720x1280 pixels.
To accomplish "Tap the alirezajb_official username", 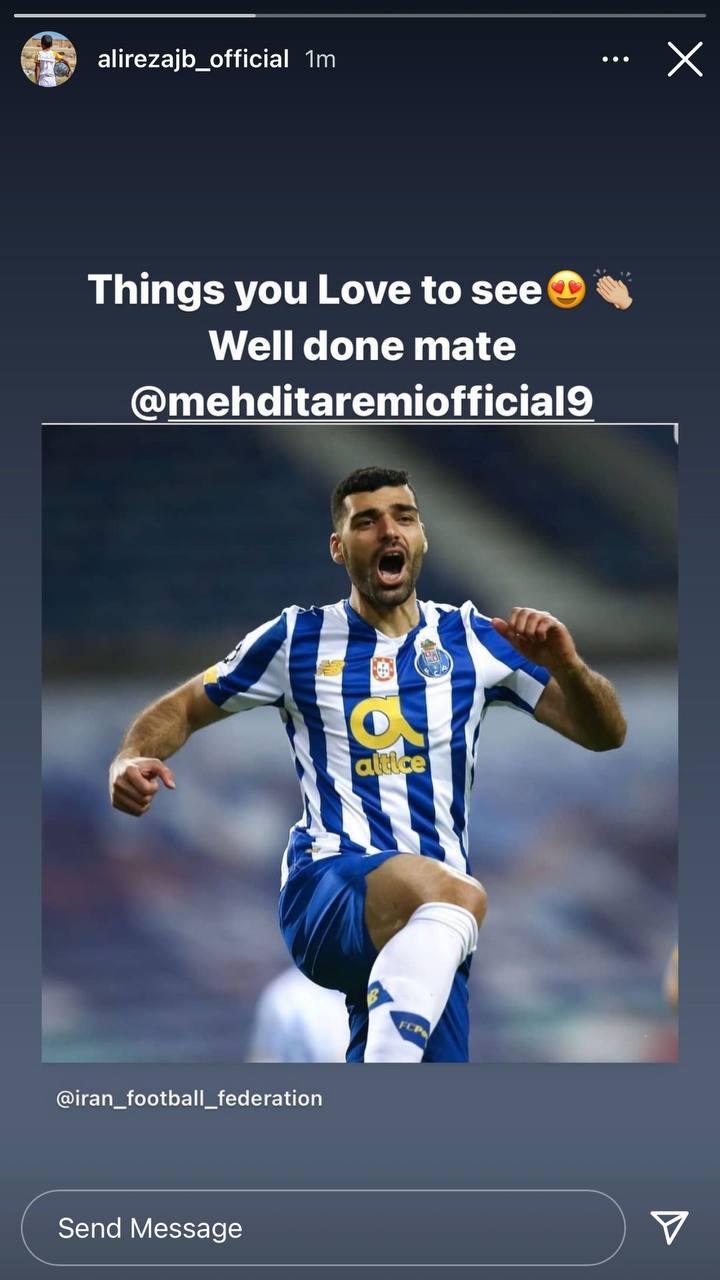I will click(193, 59).
